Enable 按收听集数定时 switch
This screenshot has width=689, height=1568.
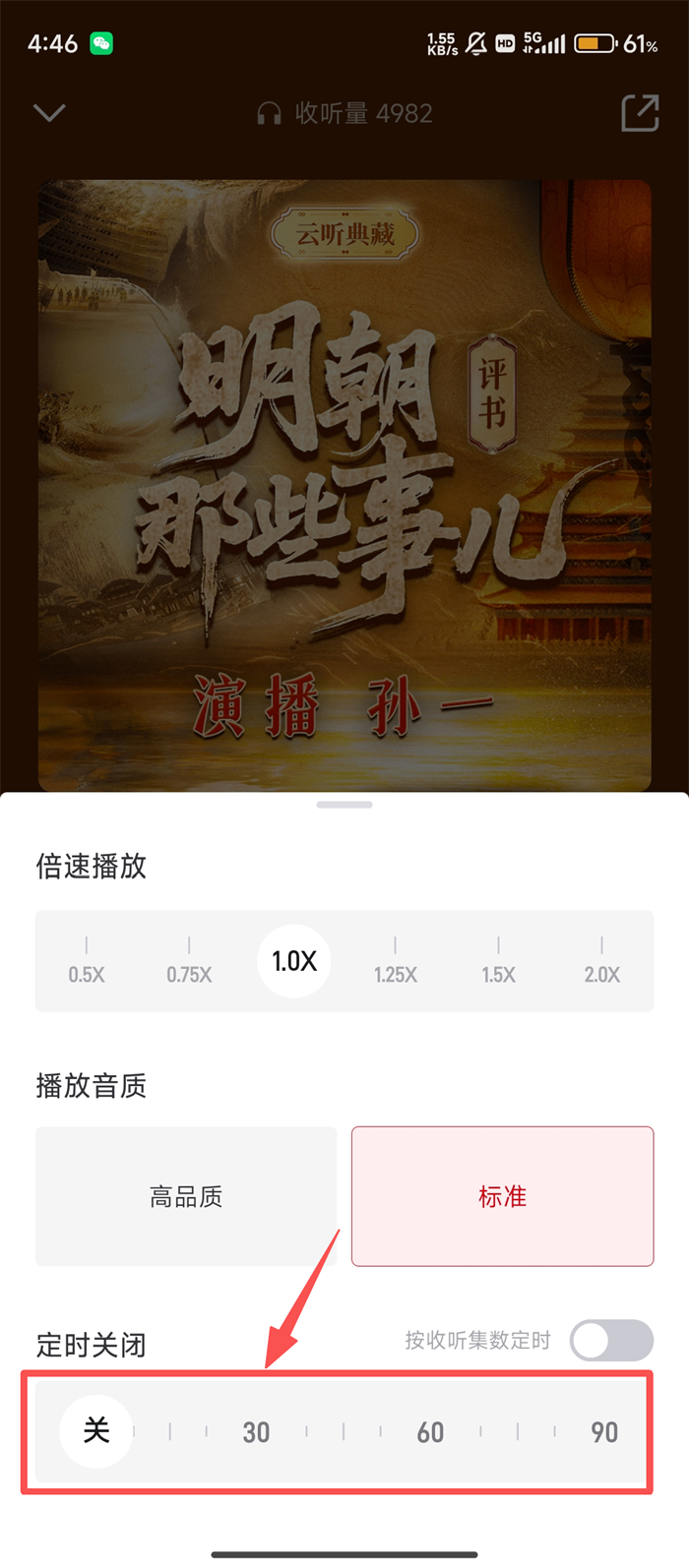pyautogui.click(x=611, y=1341)
